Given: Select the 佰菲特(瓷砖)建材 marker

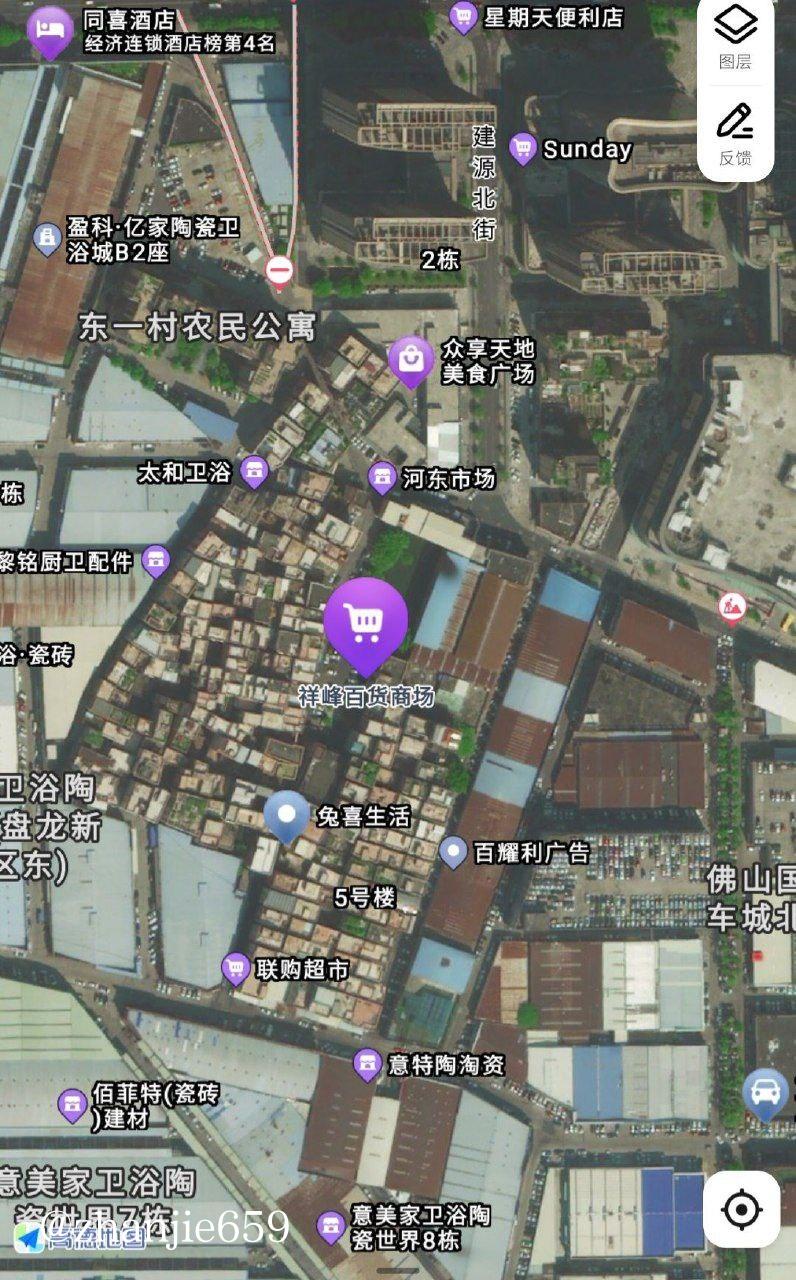Looking at the screenshot, I should coord(72,1103).
